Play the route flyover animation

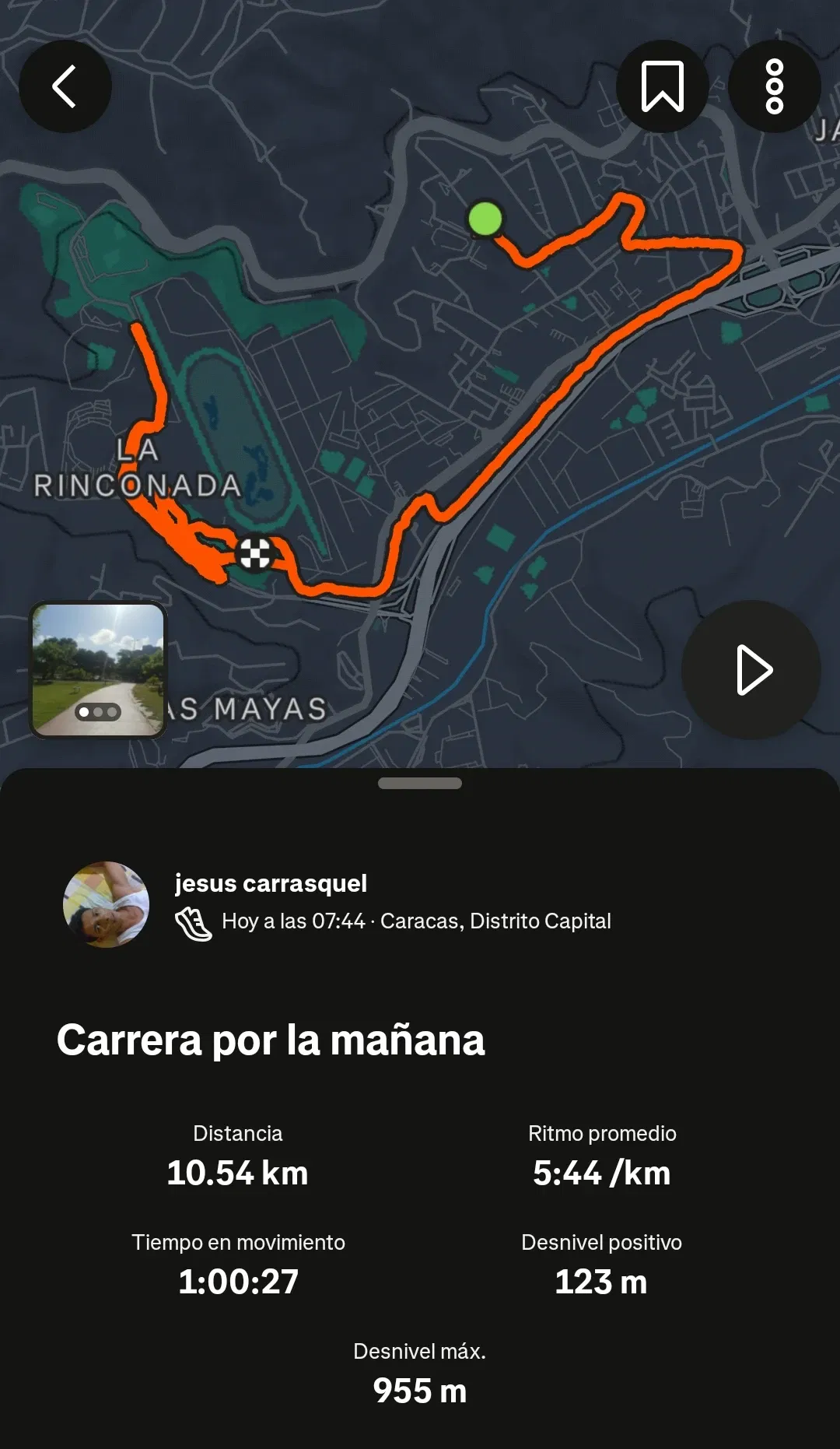coord(751,669)
